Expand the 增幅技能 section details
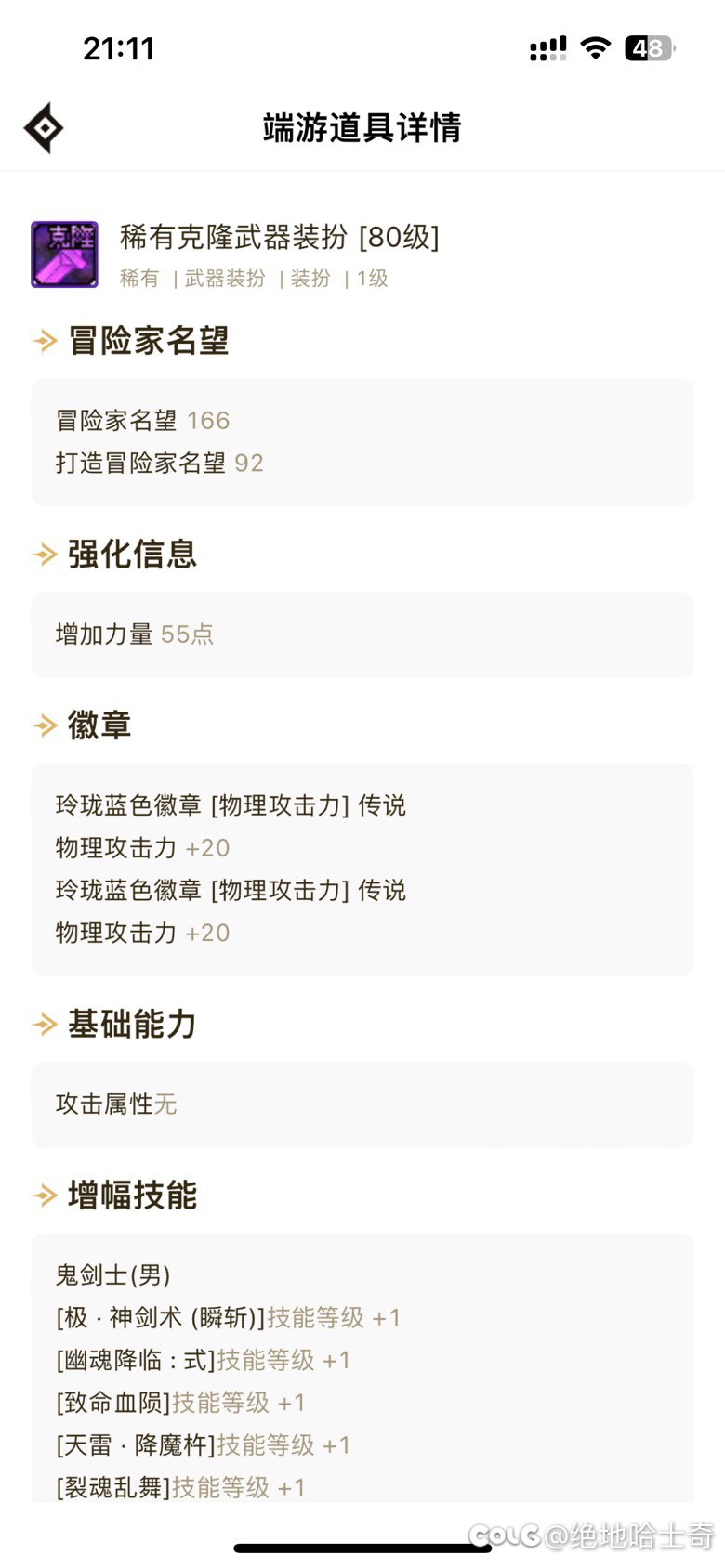725x1568 pixels. coord(130,1196)
